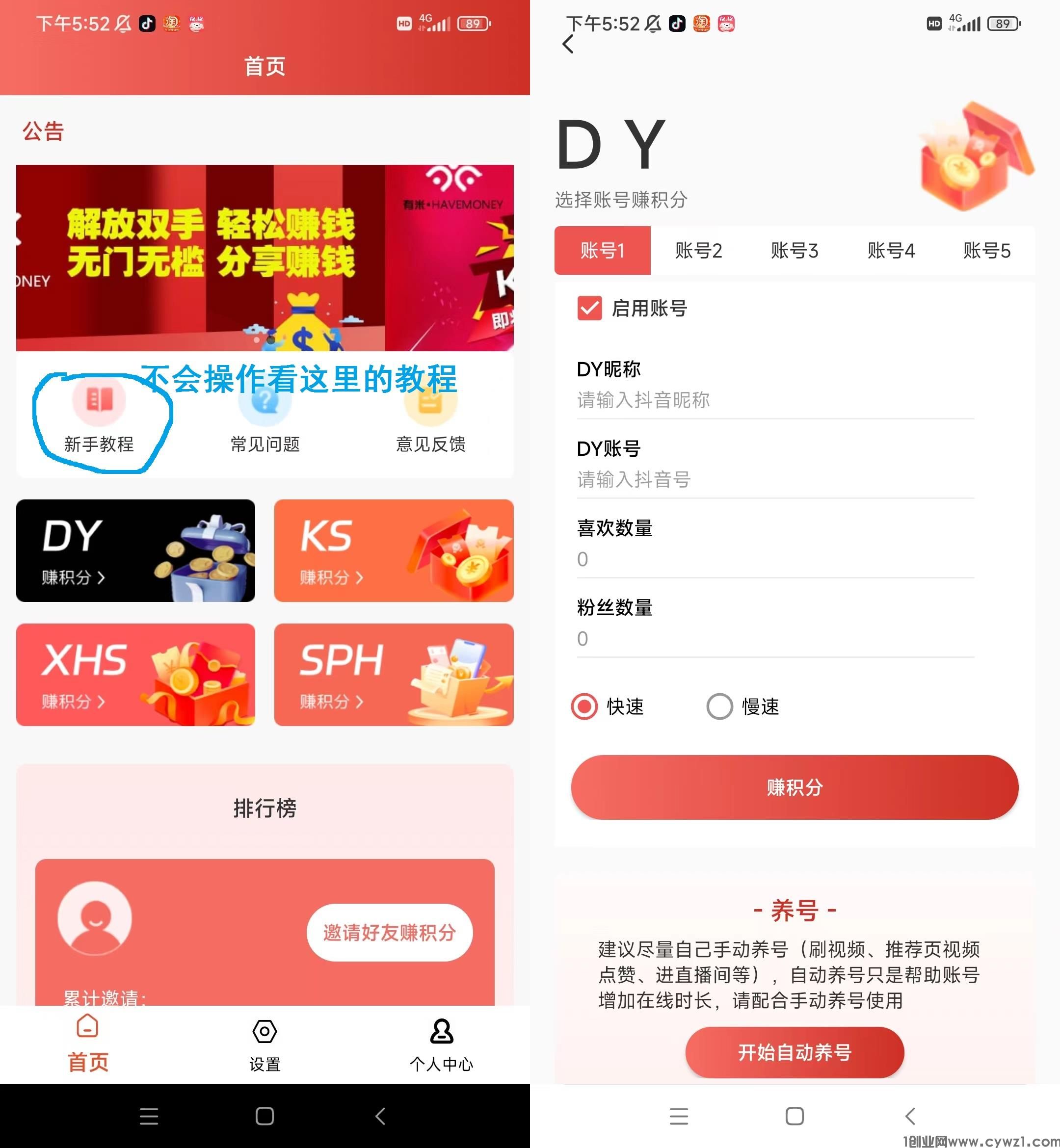Select the DY 赚积分 card
Viewport: 1060px width, 1148px height.
135,550
